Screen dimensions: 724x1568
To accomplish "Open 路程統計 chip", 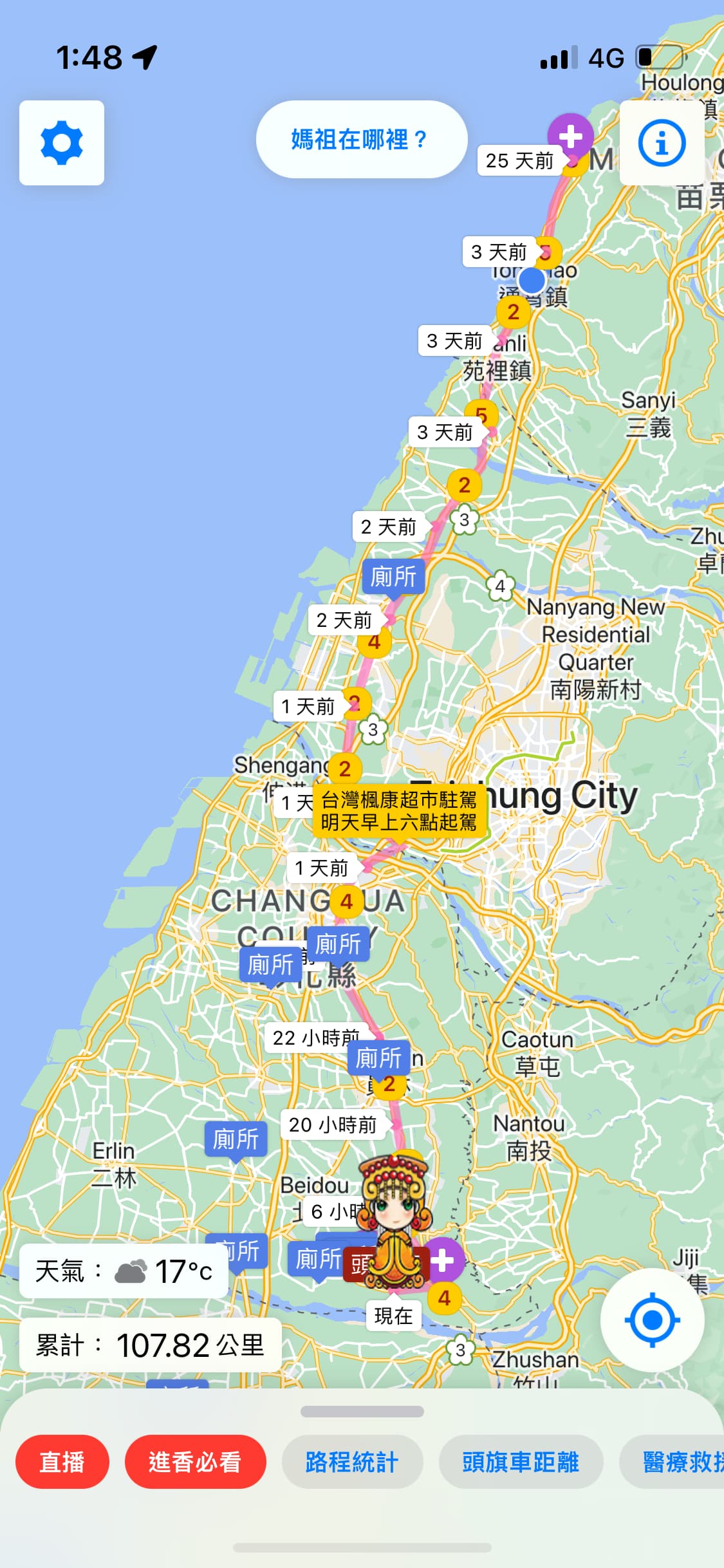I will click(352, 1461).
